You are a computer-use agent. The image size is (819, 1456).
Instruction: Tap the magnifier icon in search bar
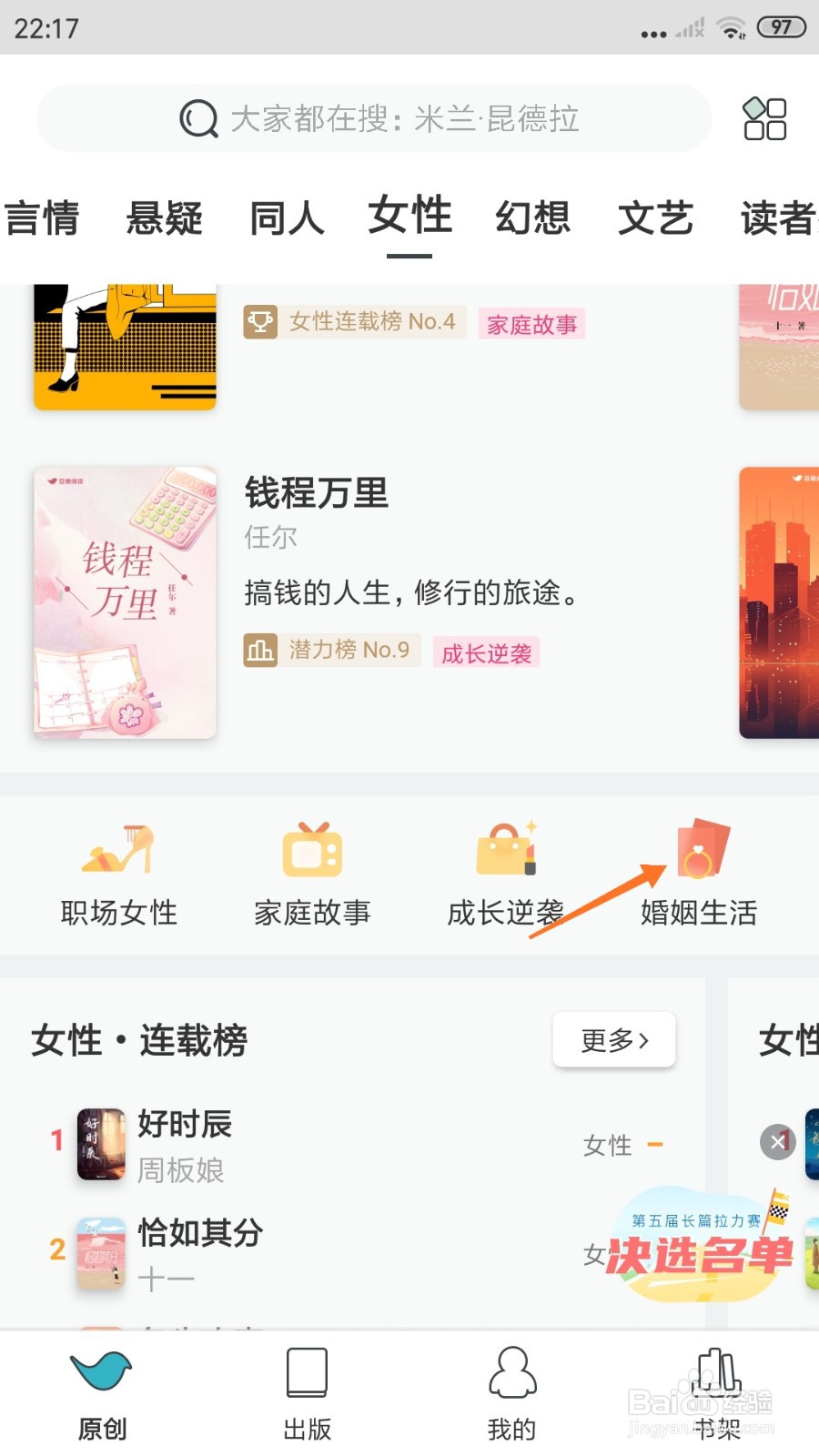tap(197, 118)
